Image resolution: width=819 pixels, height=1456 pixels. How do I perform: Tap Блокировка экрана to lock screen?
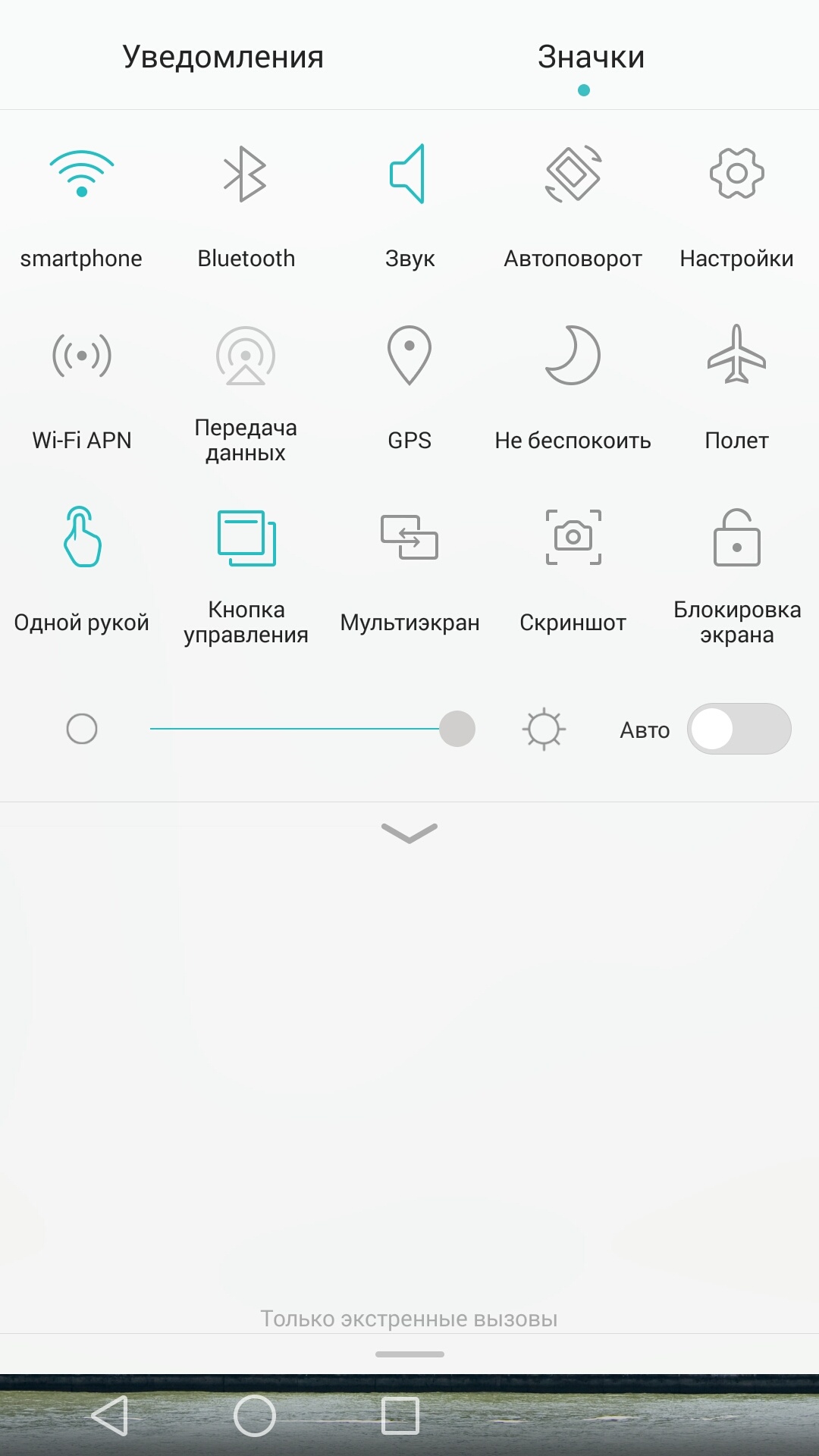736,538
